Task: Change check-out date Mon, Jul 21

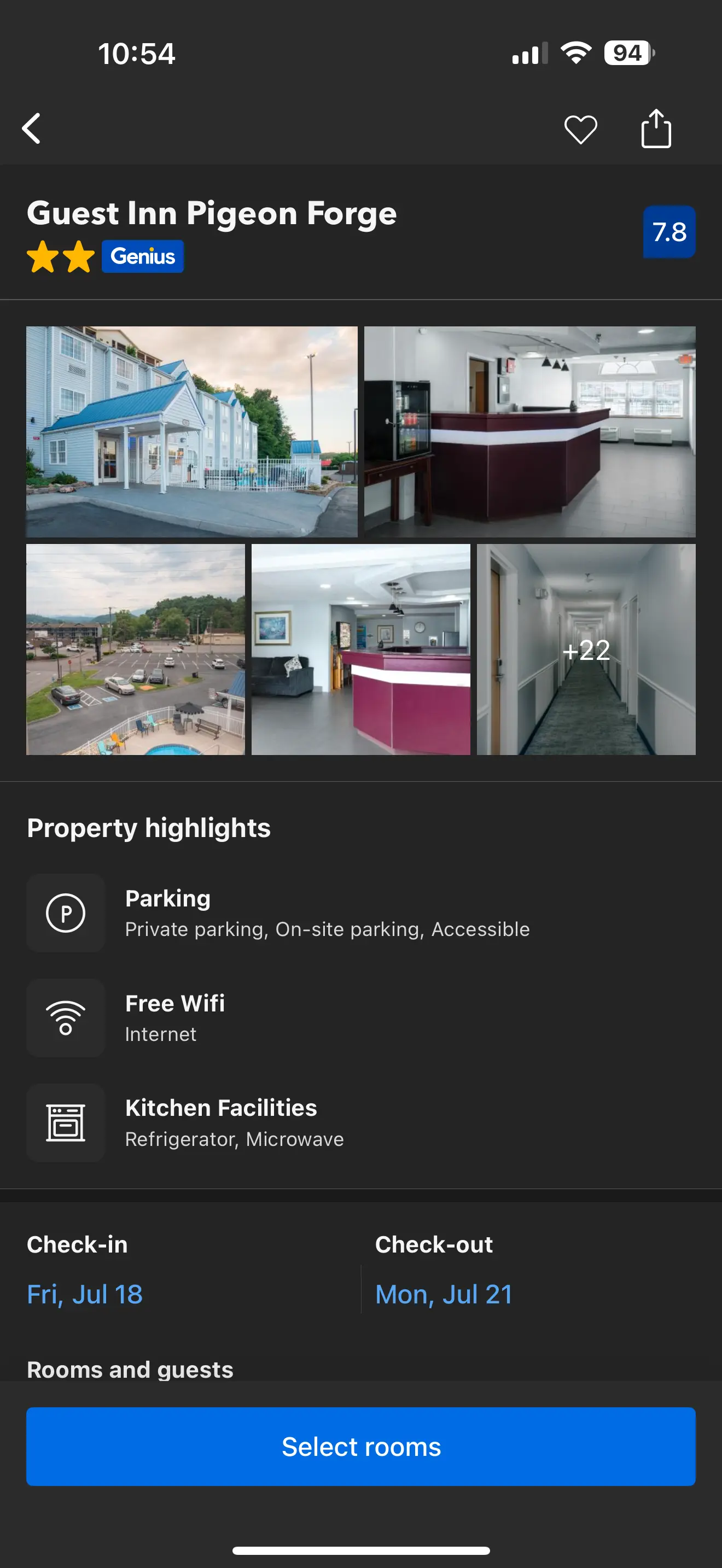Action: 444,1294
